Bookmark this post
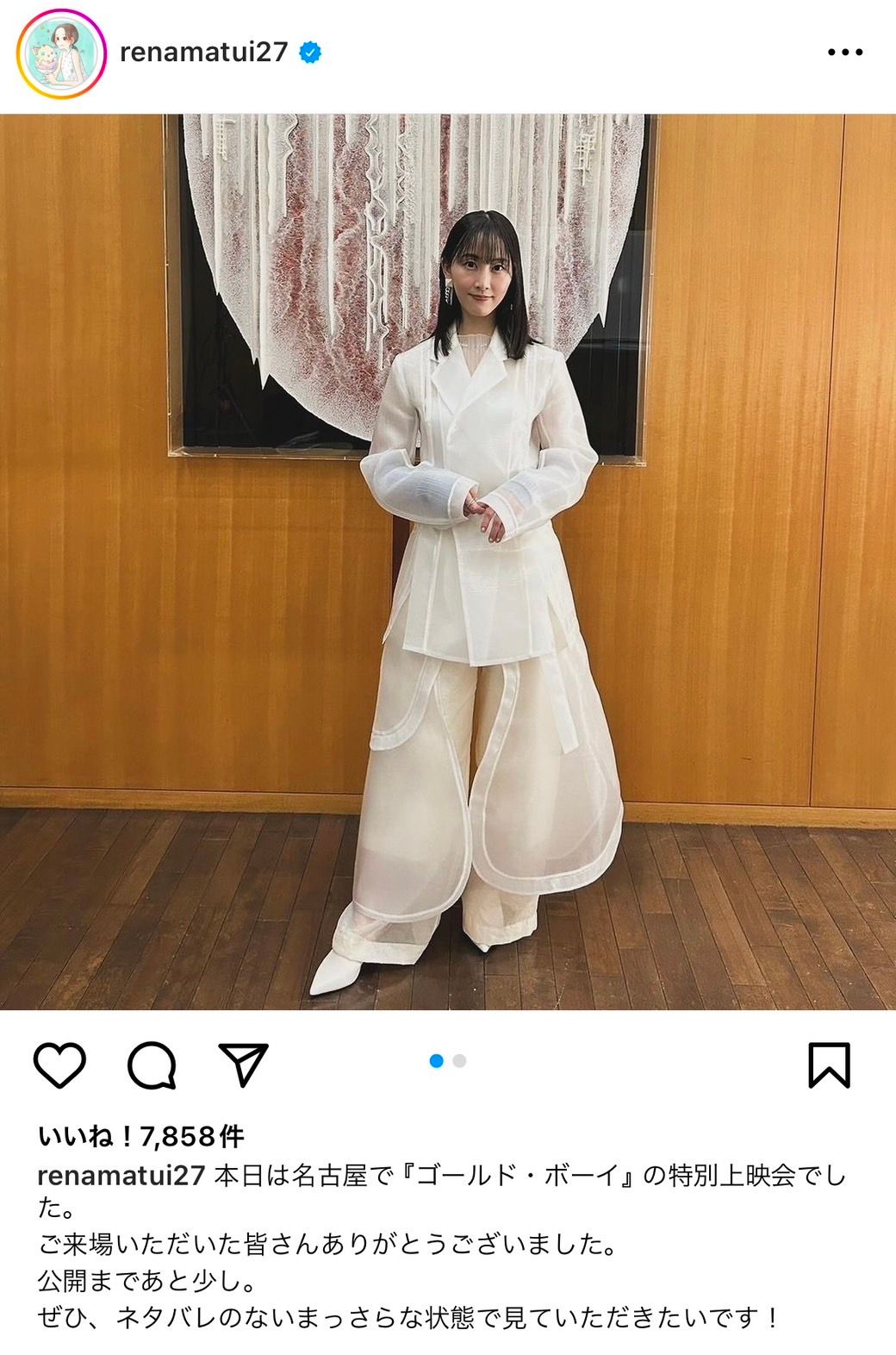Viewport: 896px width, 1355px height. pos(829,1065)
